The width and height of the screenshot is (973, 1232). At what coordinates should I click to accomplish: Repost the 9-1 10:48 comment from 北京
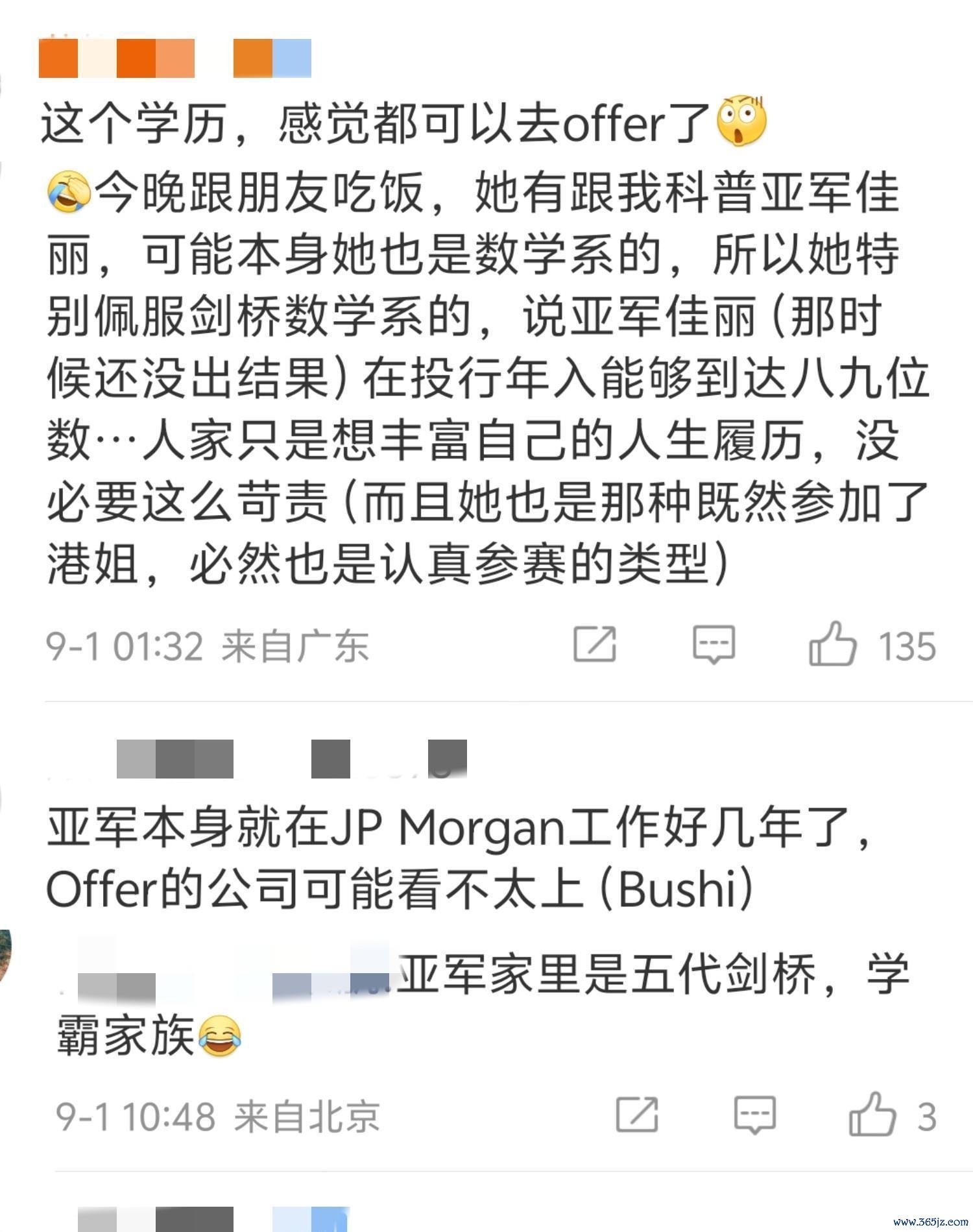point(636,1115)
